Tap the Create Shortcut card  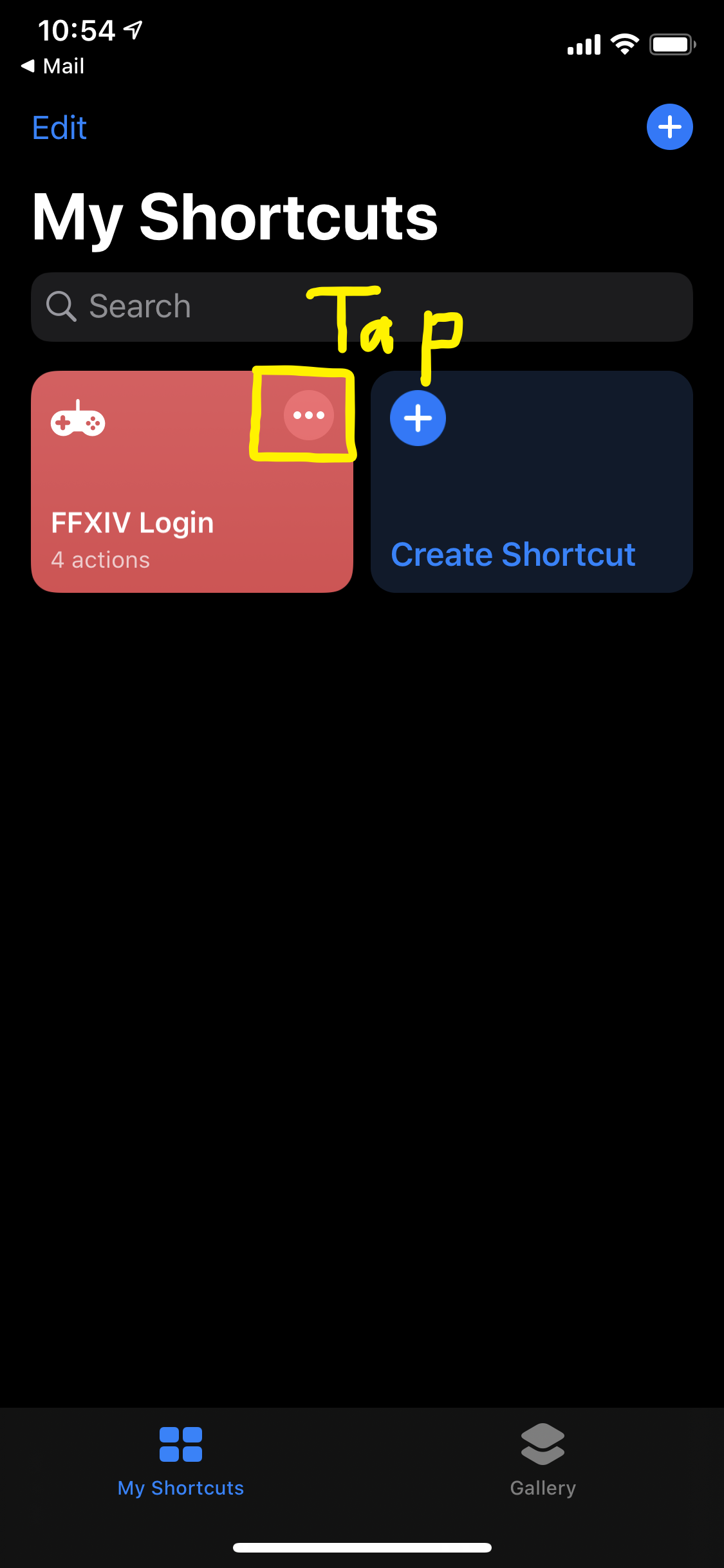(532, 481)
